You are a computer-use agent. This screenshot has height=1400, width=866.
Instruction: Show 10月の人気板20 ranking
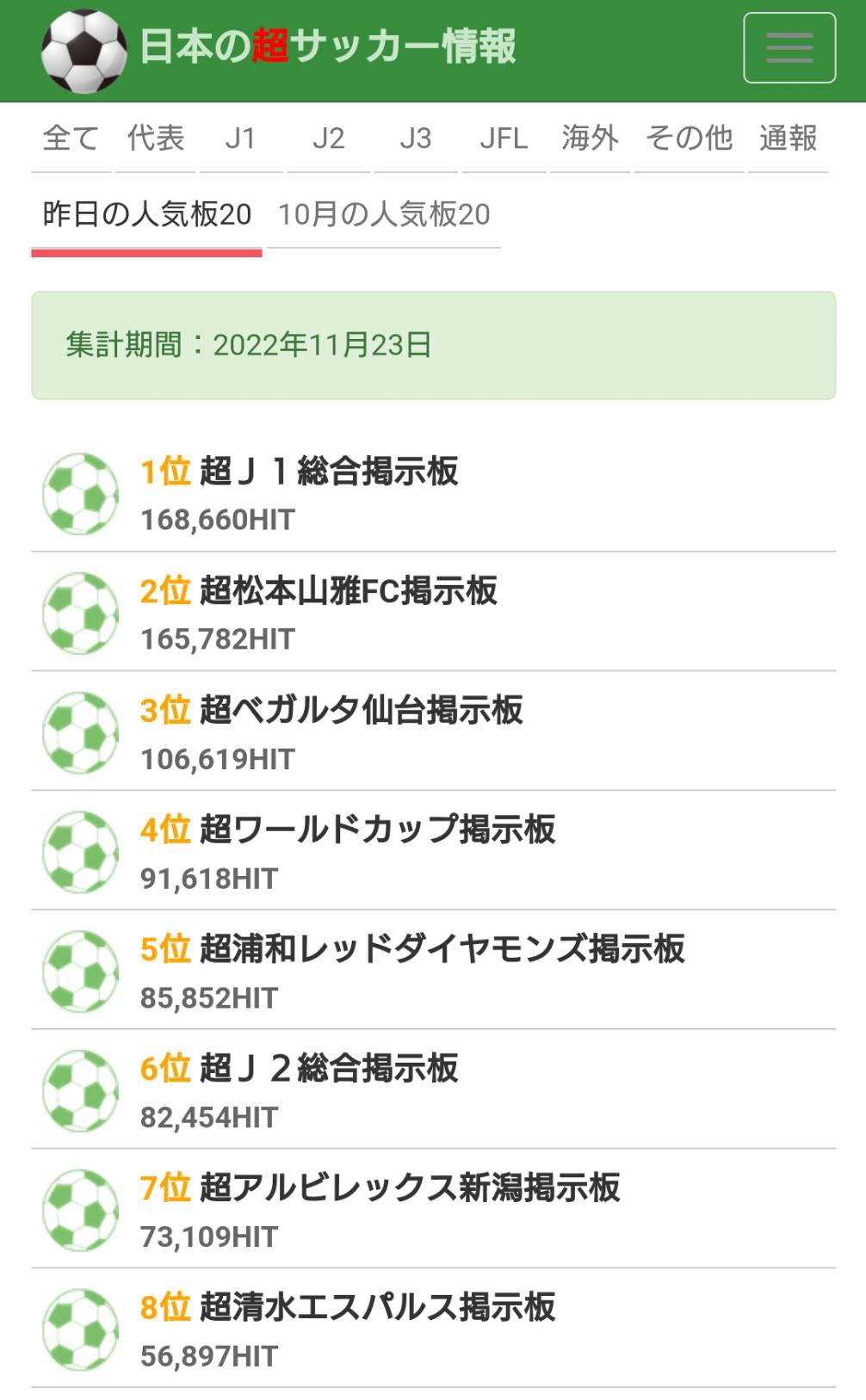click(x=384, y=214)
